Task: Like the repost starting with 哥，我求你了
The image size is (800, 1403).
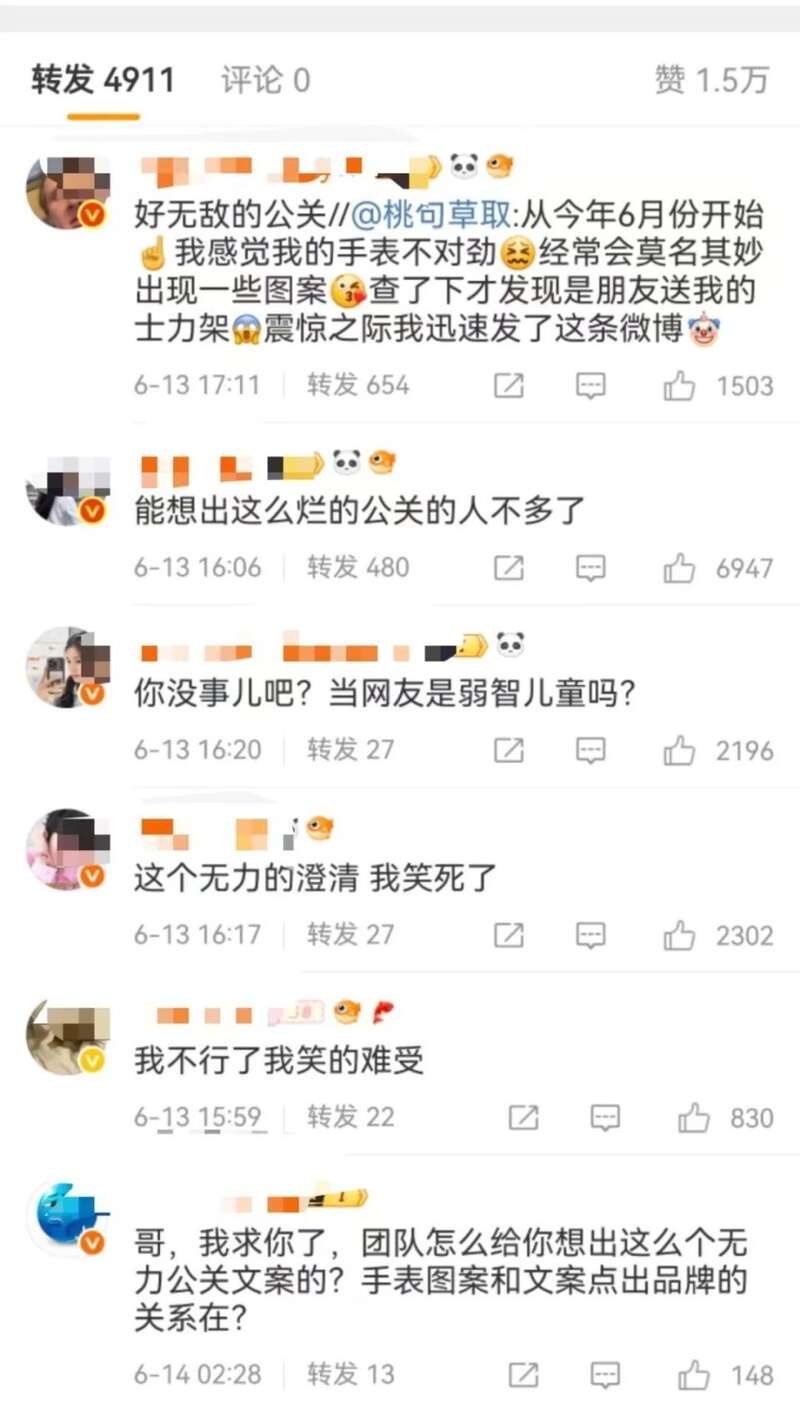Action: [x=694, y=1374]
